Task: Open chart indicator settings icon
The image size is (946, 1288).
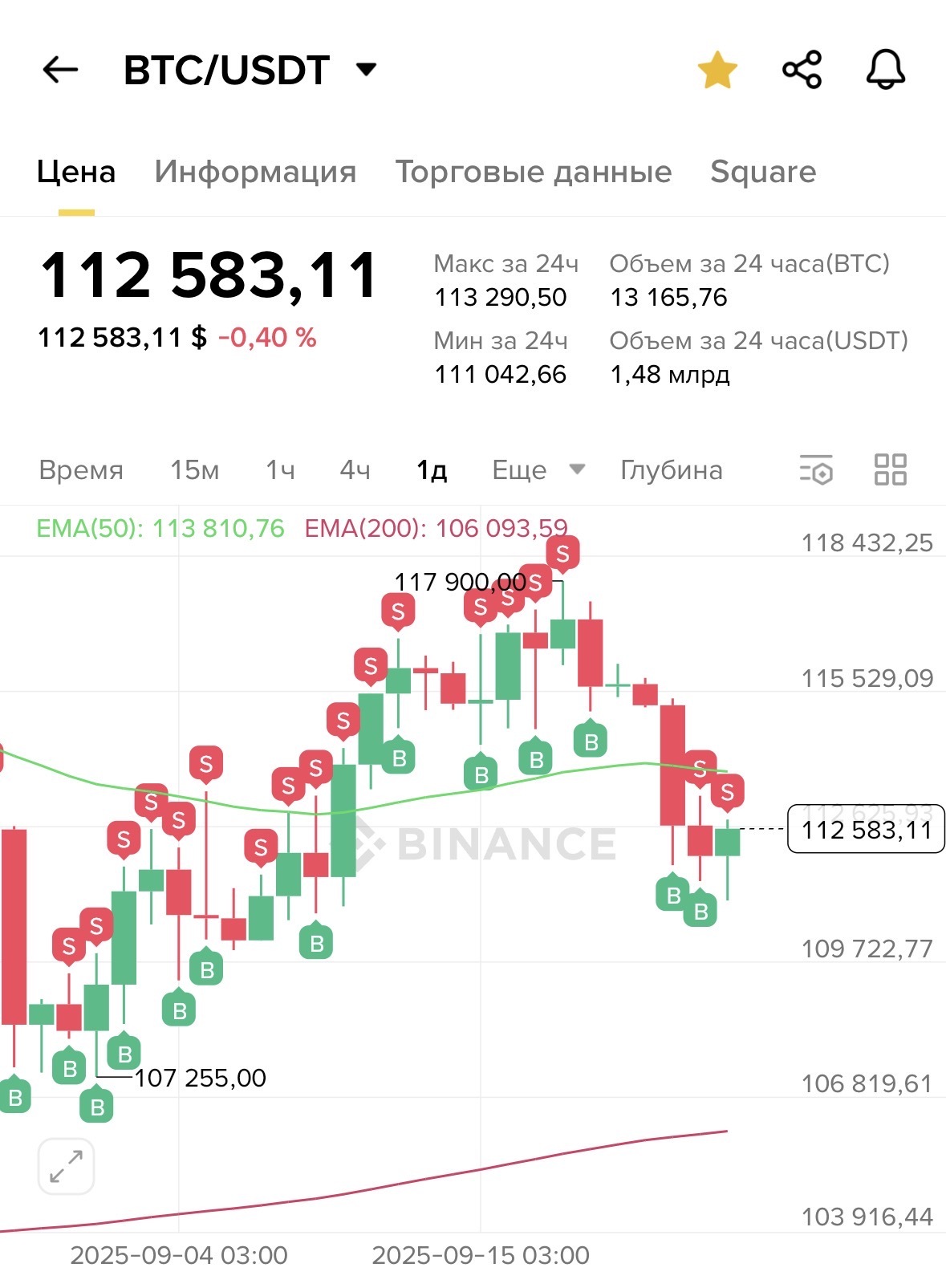Action: point(816,470)
